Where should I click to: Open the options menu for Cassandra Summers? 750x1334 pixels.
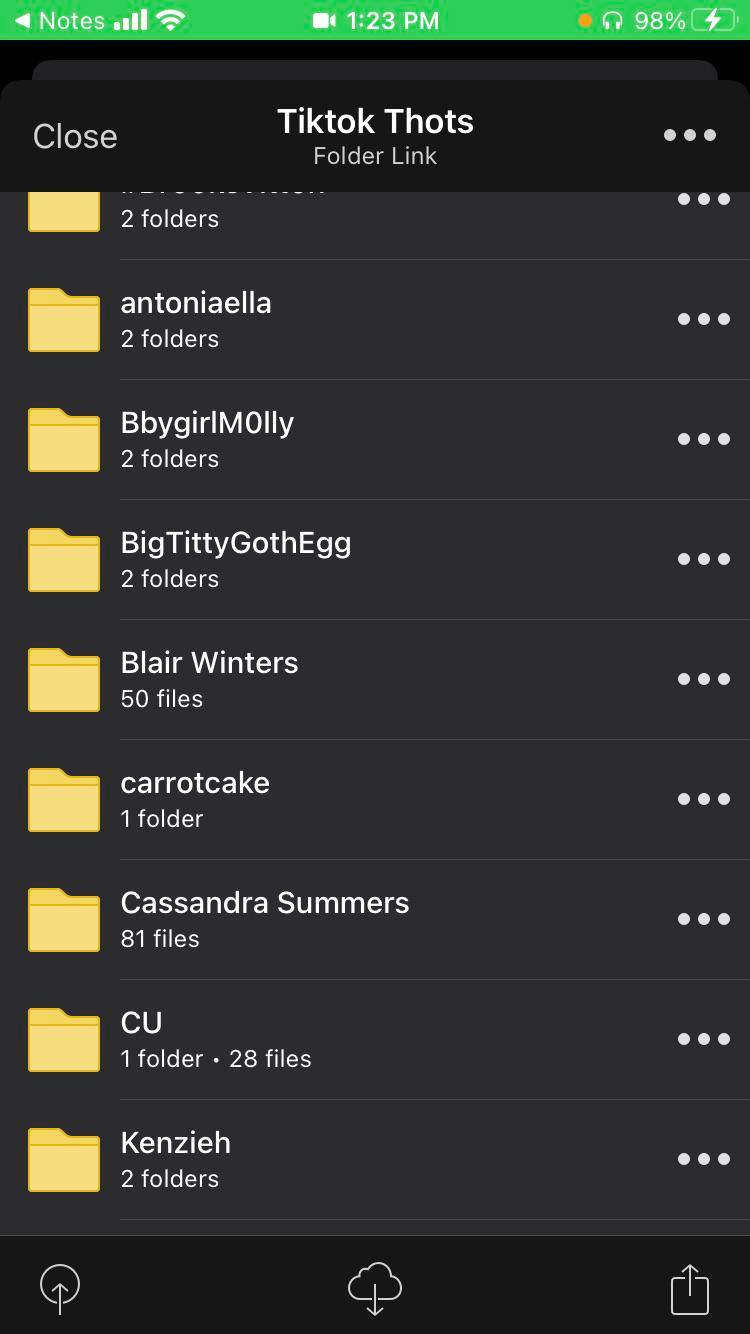[x=704, y=918]
